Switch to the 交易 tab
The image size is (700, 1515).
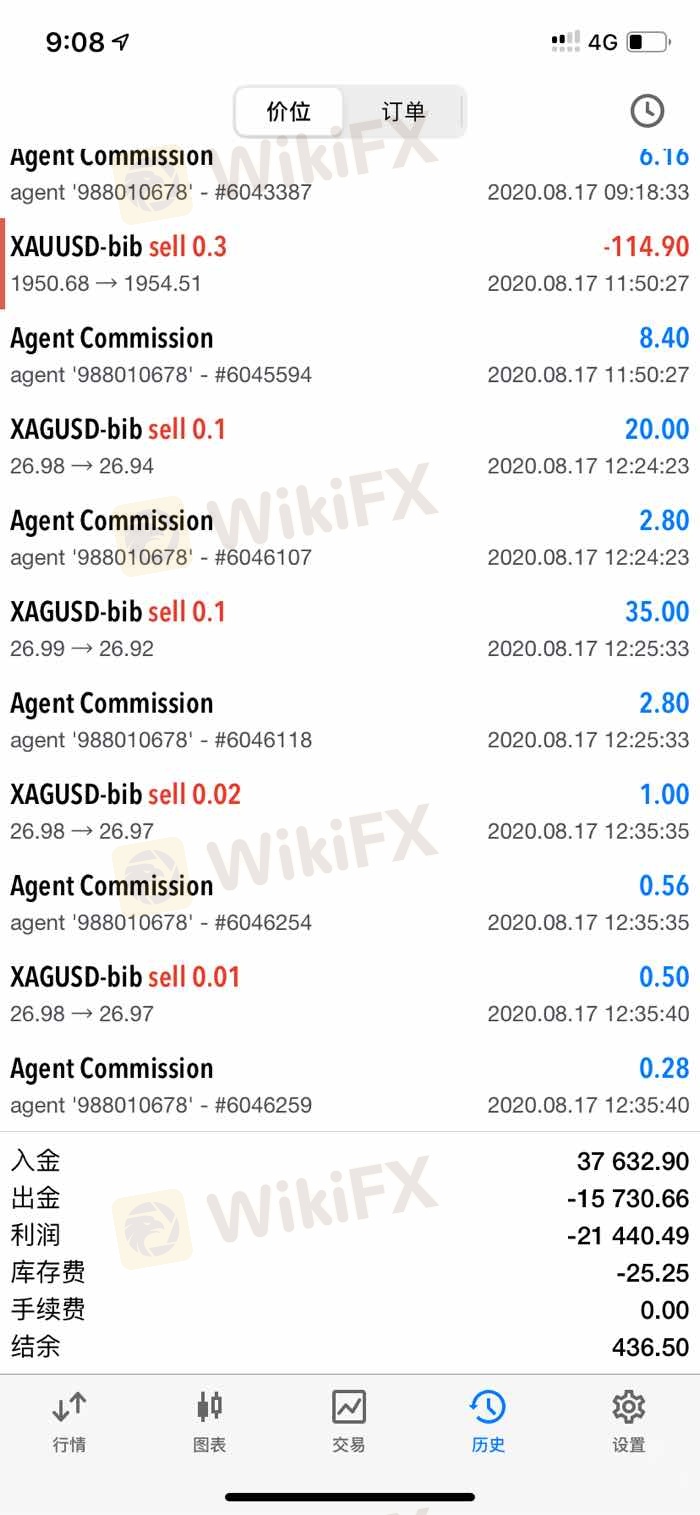pyautogui.click(x=349, y=1422)
